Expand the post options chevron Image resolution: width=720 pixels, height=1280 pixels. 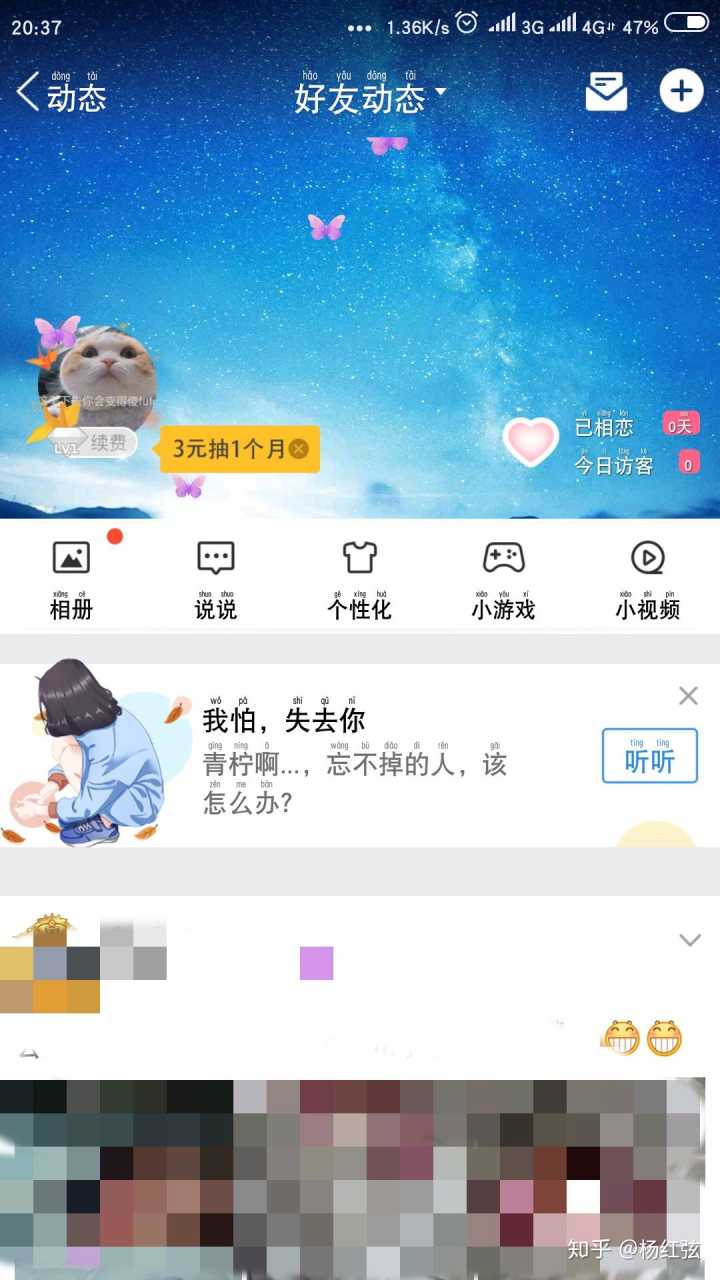coord(690,940)
